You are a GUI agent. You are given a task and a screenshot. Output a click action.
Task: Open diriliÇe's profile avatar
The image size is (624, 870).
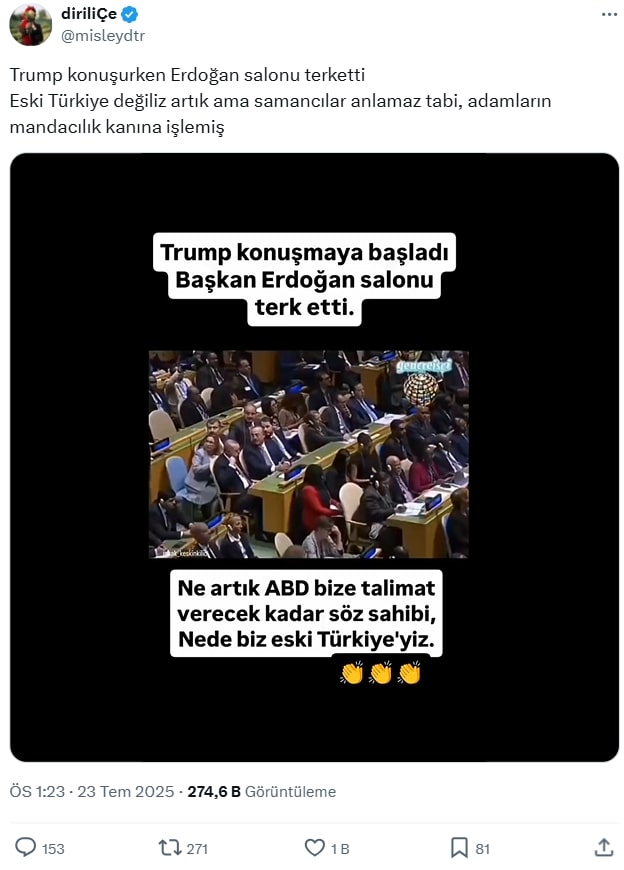point(30,24)
